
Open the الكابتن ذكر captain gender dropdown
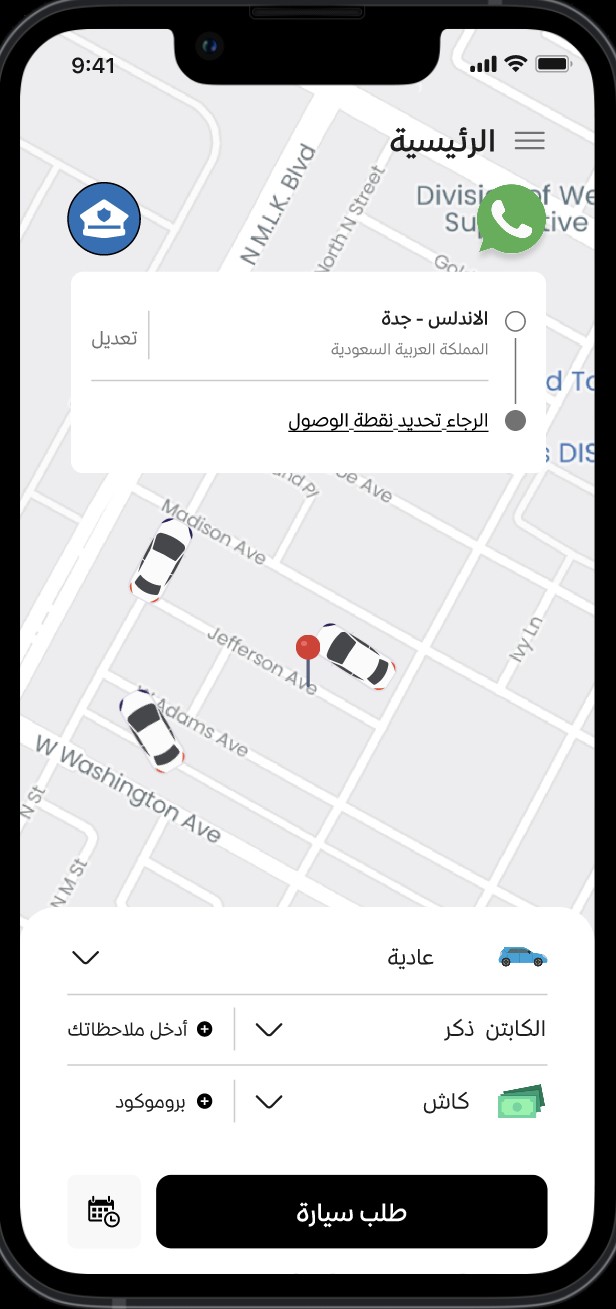[269, 1029]
